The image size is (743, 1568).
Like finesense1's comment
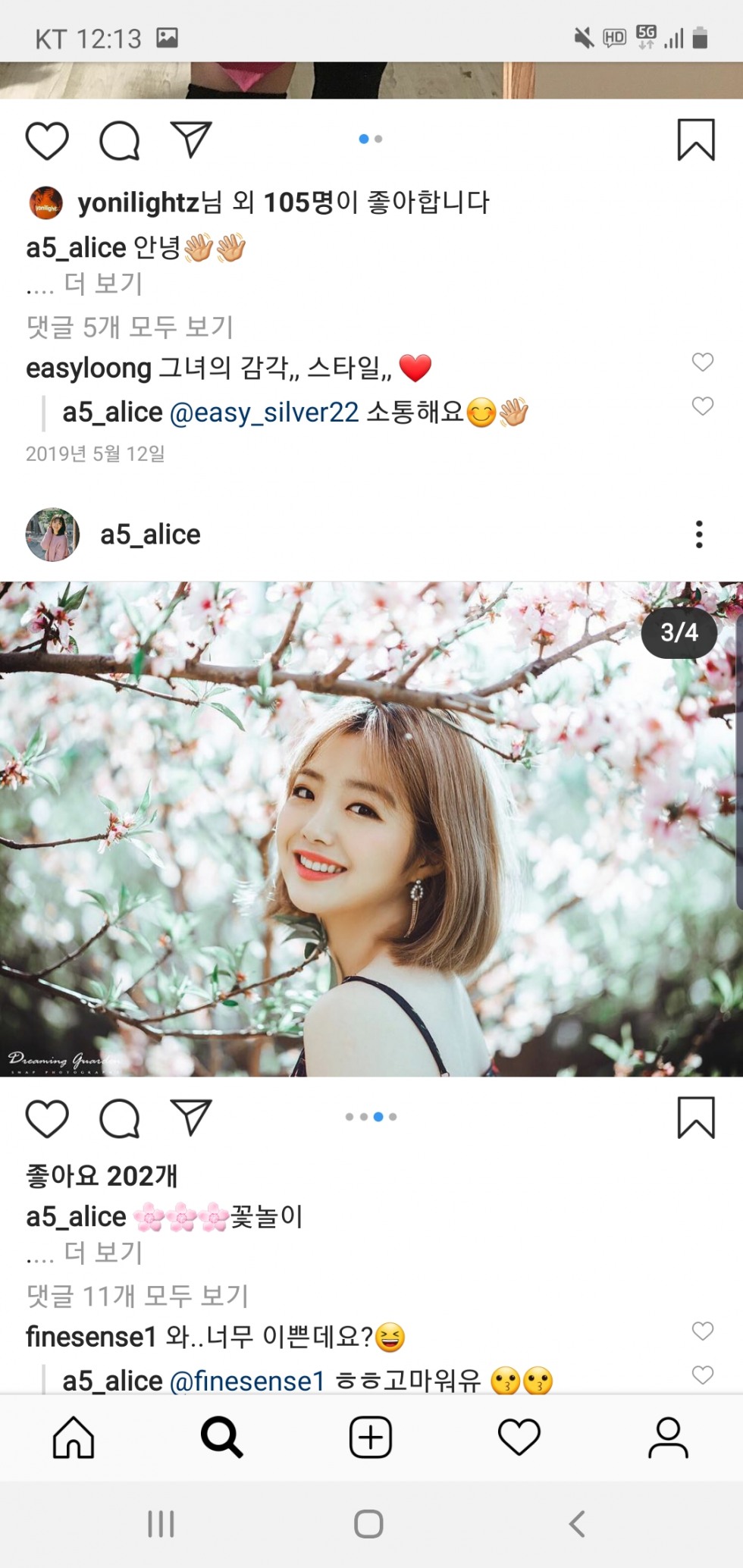[703, 1331]
